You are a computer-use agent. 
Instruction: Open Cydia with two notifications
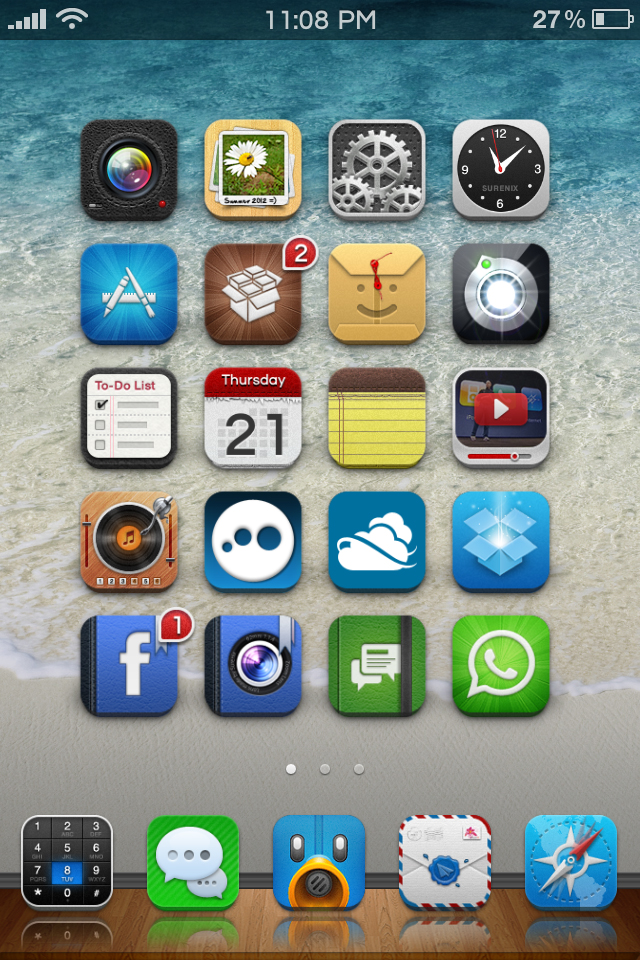point(253,293)
